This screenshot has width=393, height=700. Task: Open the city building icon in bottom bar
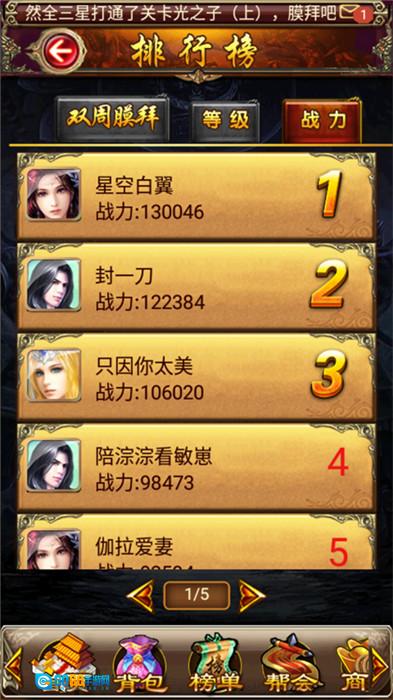[65, 663]
